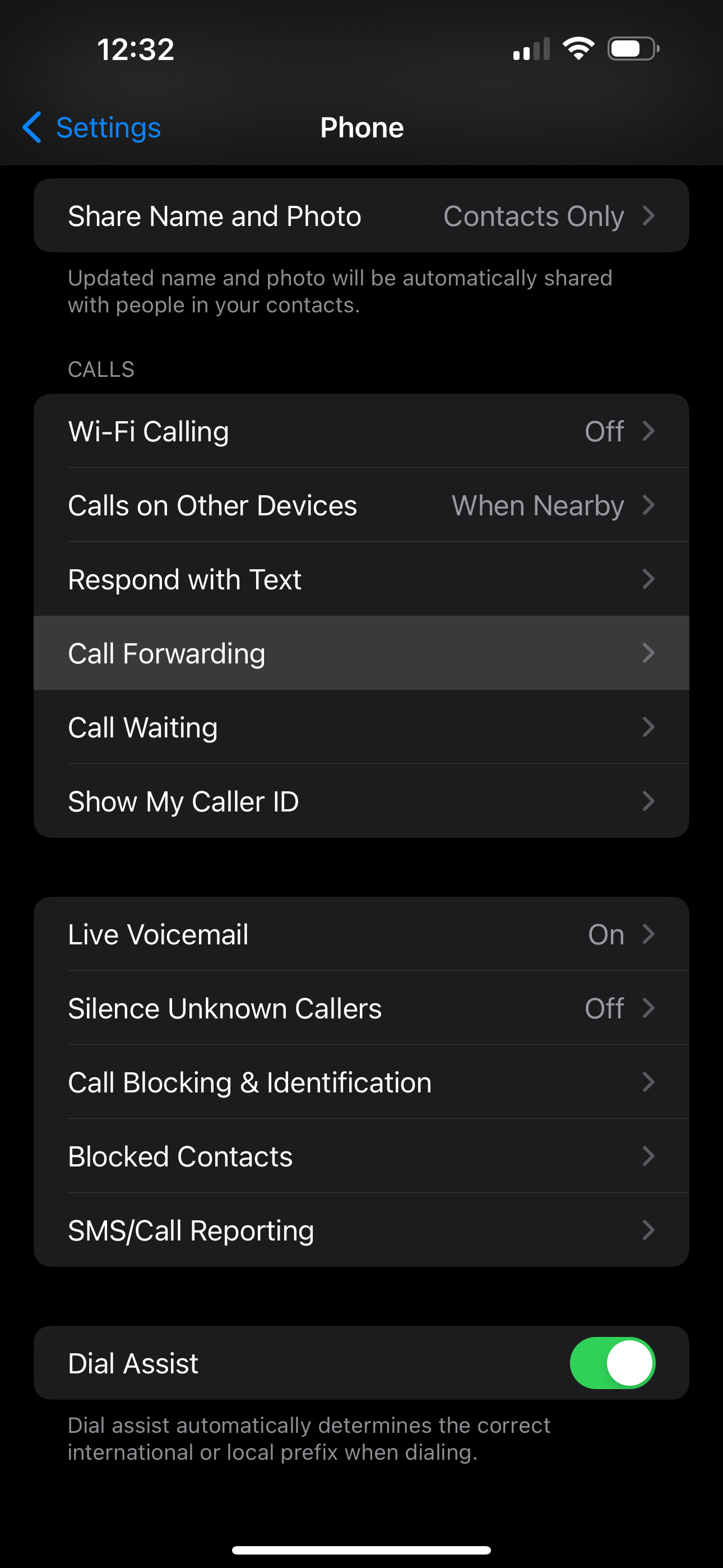Image resolution: width=723 pixels, height=1568 pixels.
Task: Open Call Forwarding
Action: [x=361, y=653]
